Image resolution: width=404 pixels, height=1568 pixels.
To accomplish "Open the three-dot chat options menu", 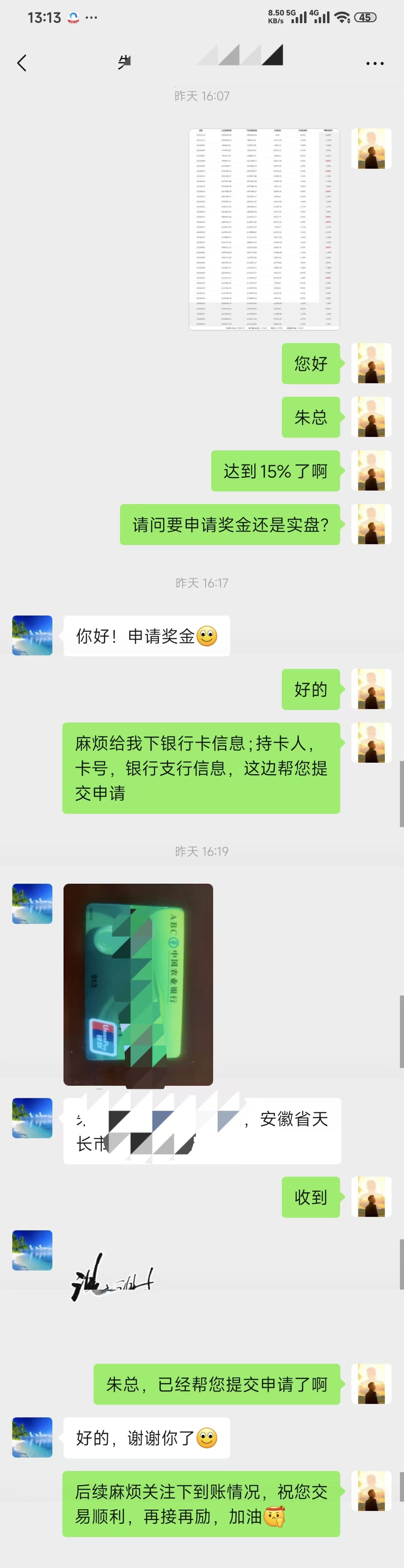I will point(374,63).
